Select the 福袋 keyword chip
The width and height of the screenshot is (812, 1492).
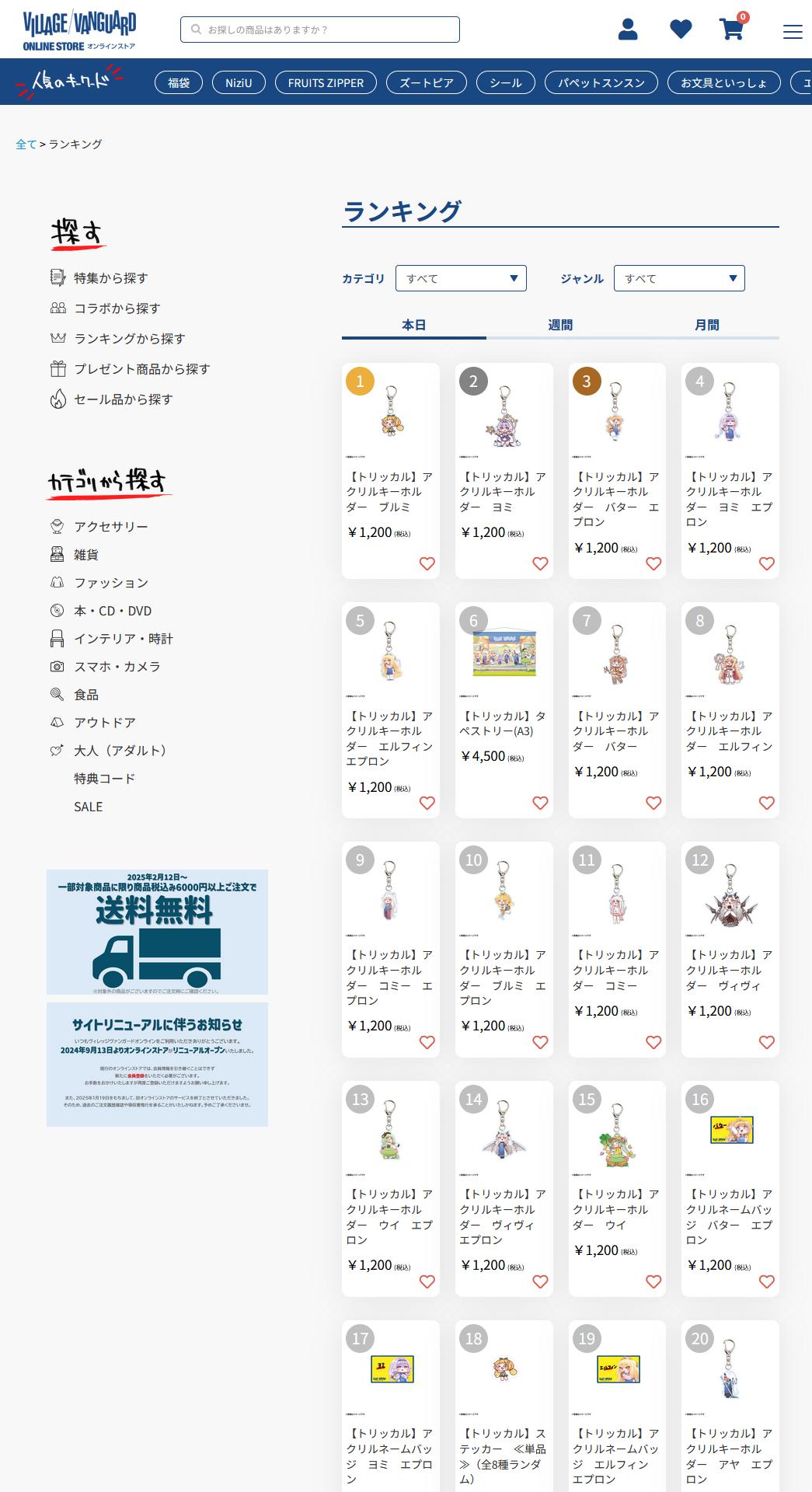click(x=179, y=82)
